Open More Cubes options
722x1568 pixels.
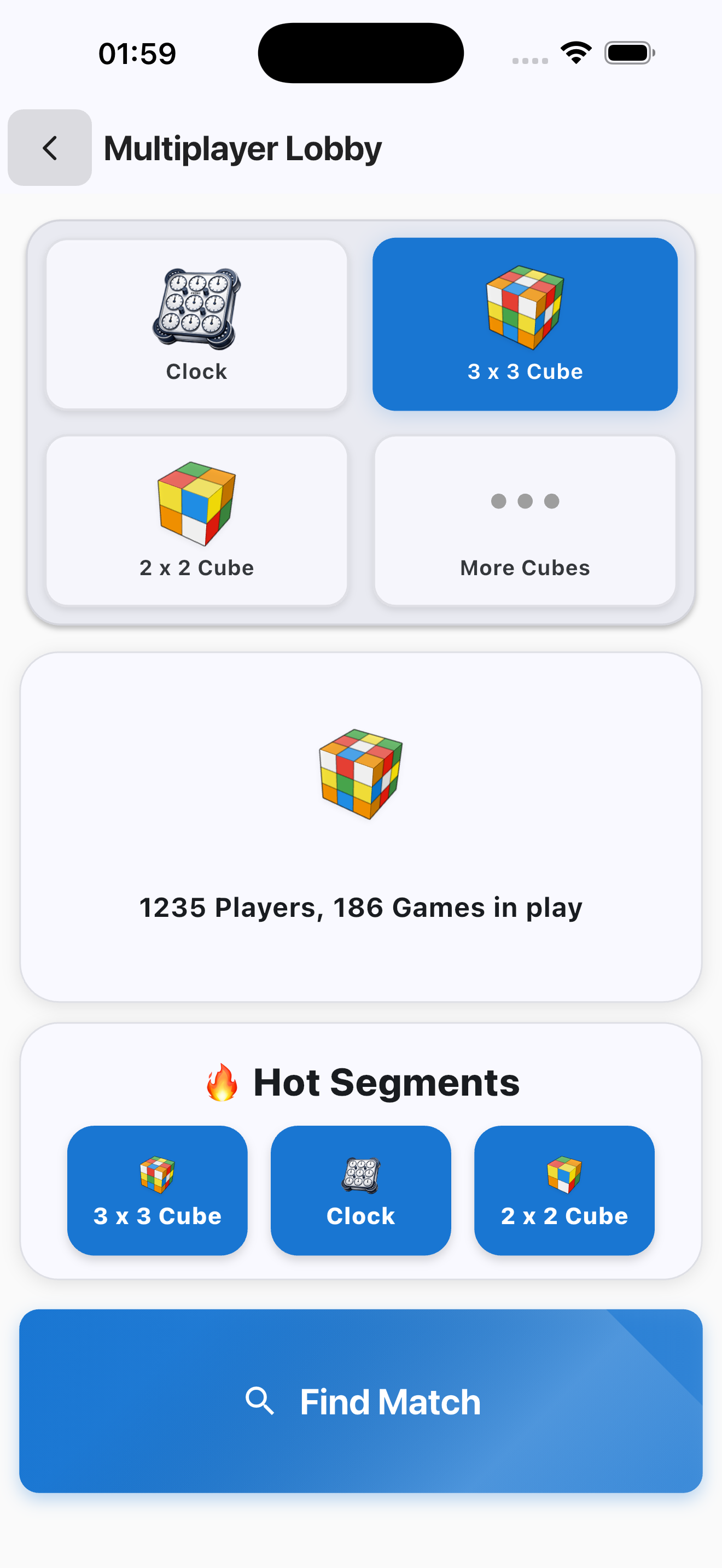[x=525, y=518]
